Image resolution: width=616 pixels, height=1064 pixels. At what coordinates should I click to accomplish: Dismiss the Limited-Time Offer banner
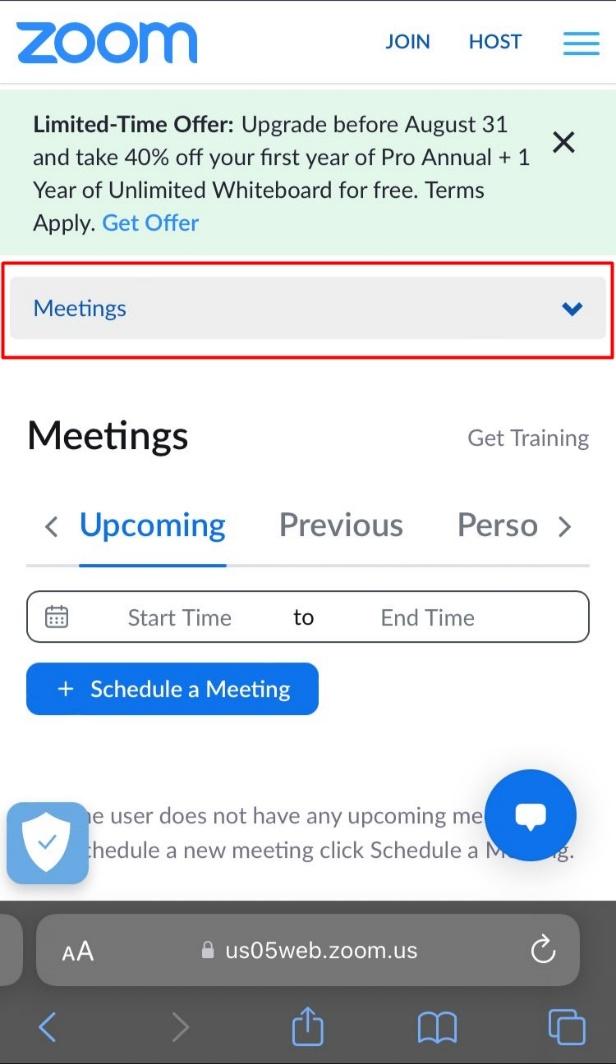coord(564,142)
